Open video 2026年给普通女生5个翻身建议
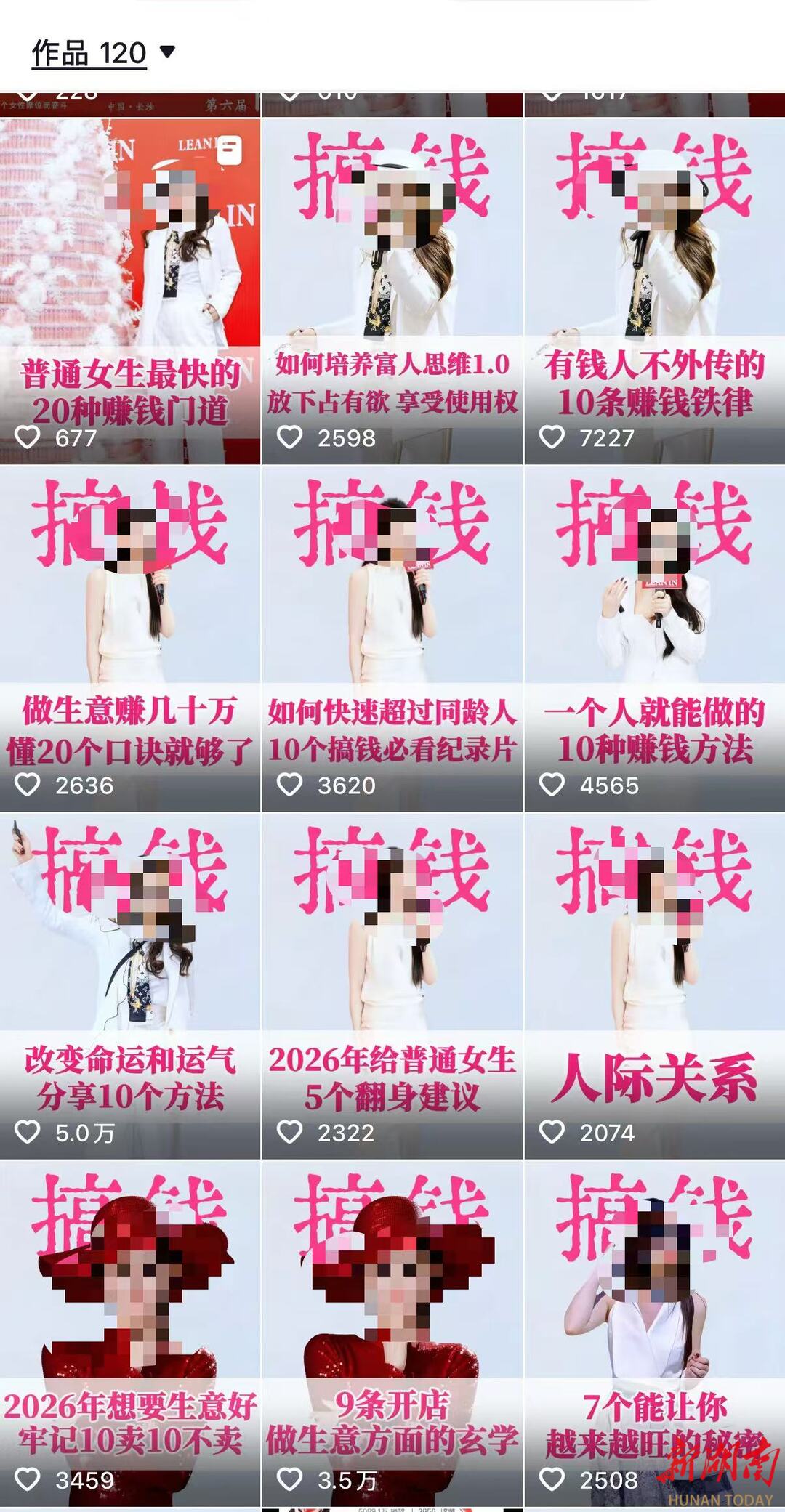Screen dimensions: 785x1512 pyautogui.click(x=392, y=985)
